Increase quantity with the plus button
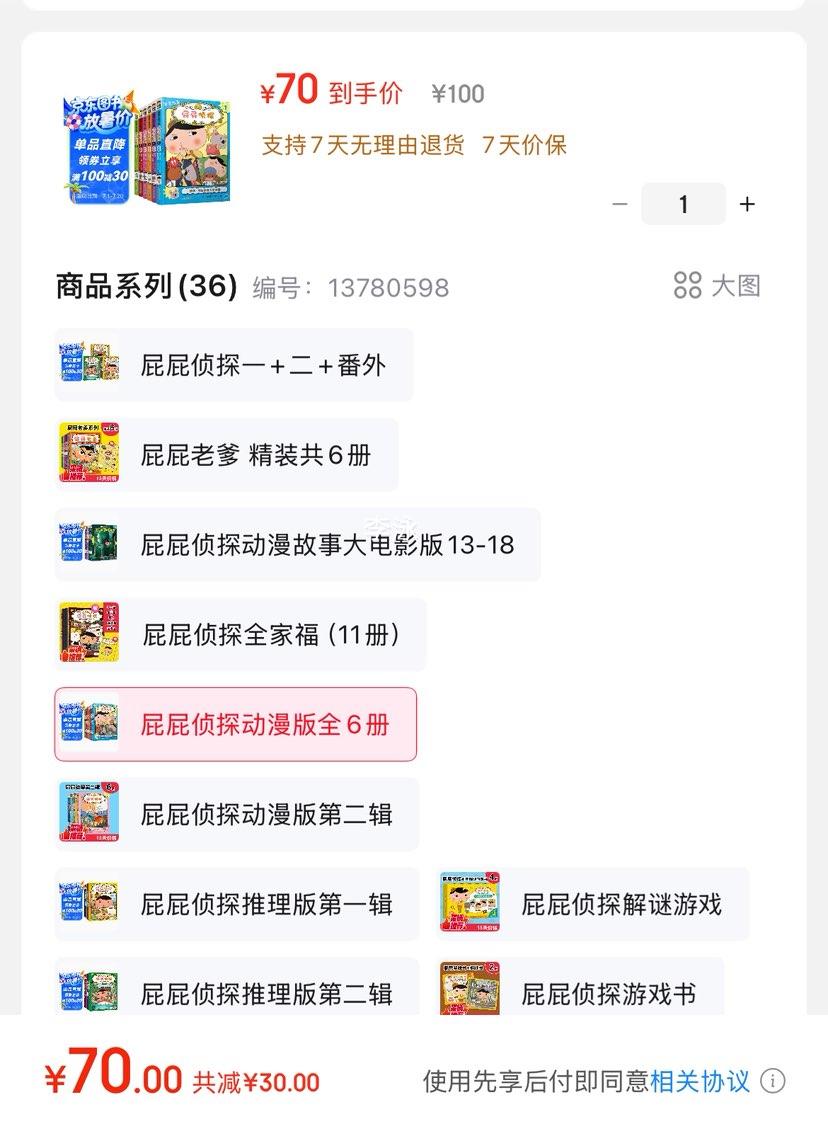 (746, 203)
